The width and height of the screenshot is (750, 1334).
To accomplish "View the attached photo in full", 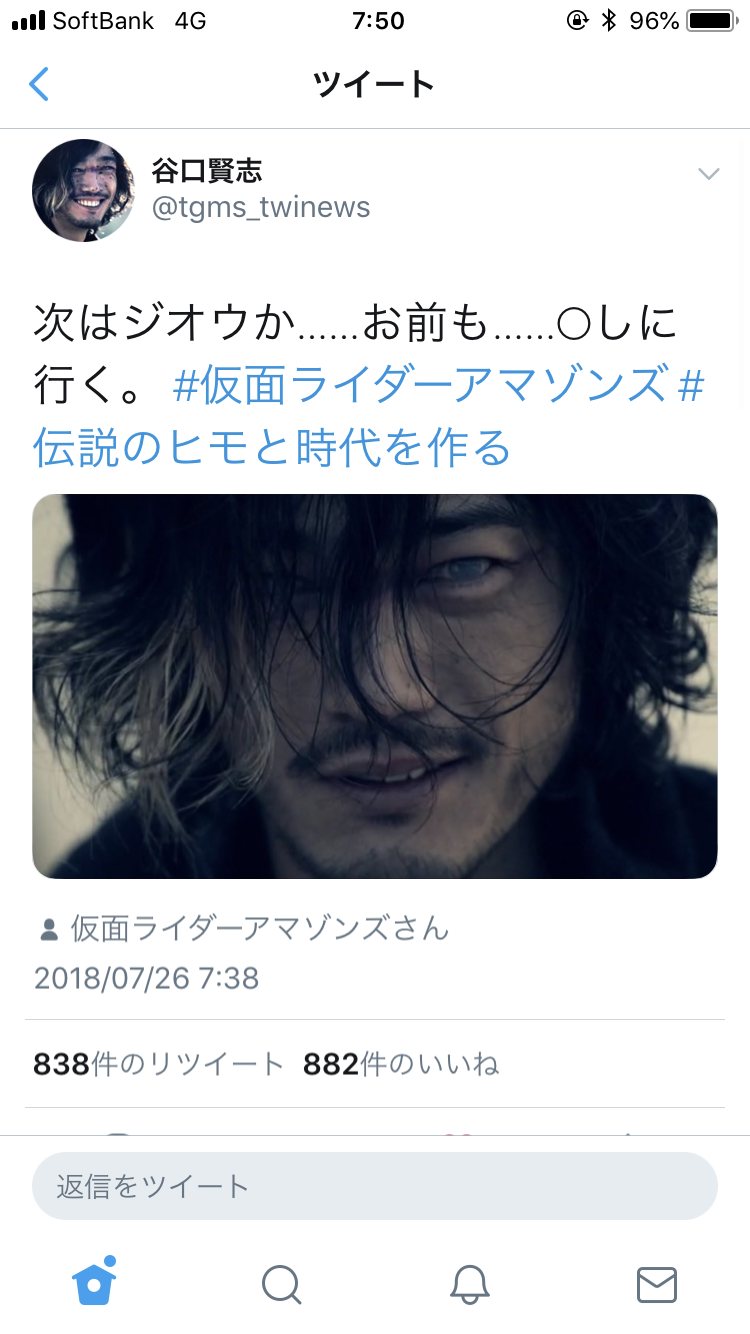I will (x=375, y=686).
